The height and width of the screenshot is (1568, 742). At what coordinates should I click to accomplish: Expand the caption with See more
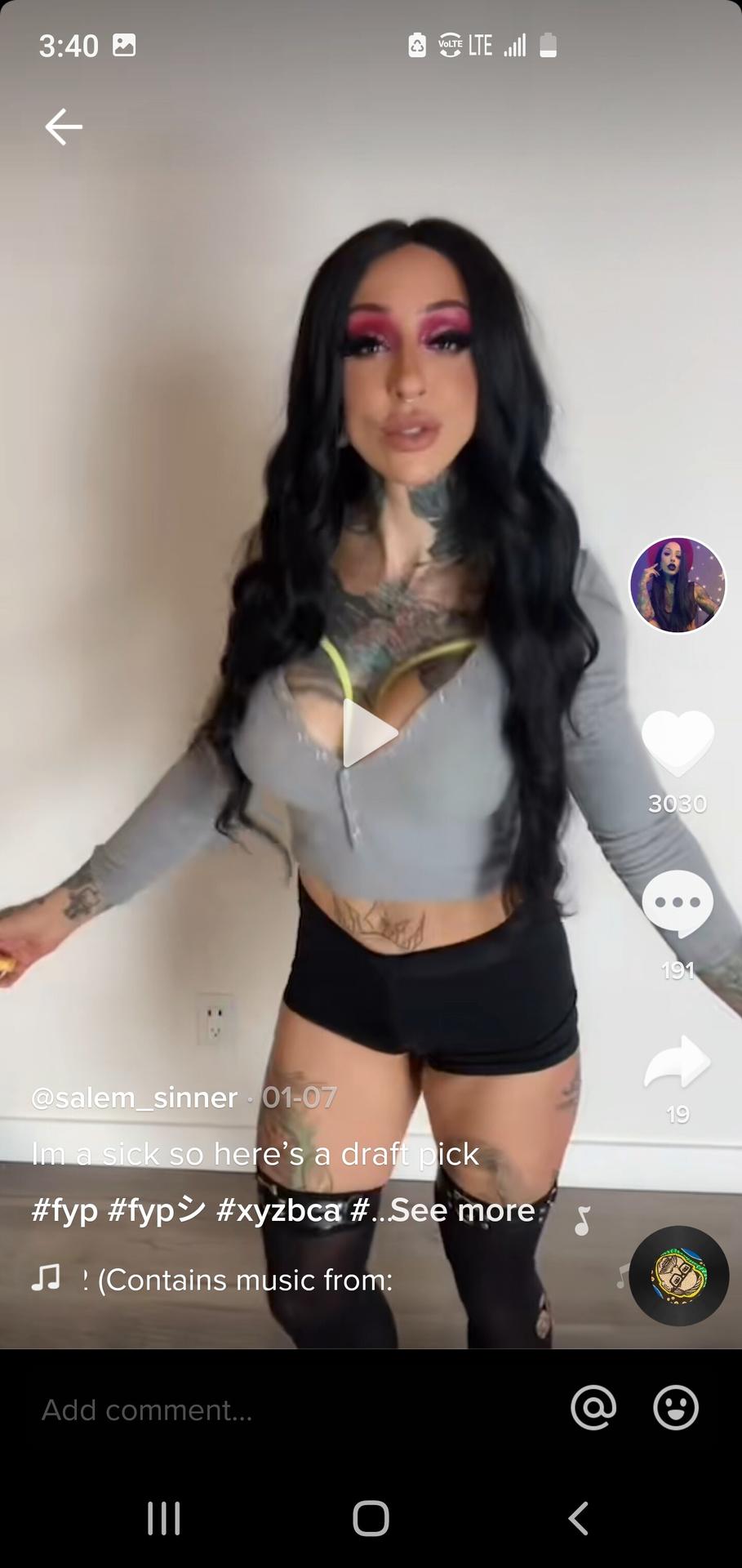[462, 1210]
